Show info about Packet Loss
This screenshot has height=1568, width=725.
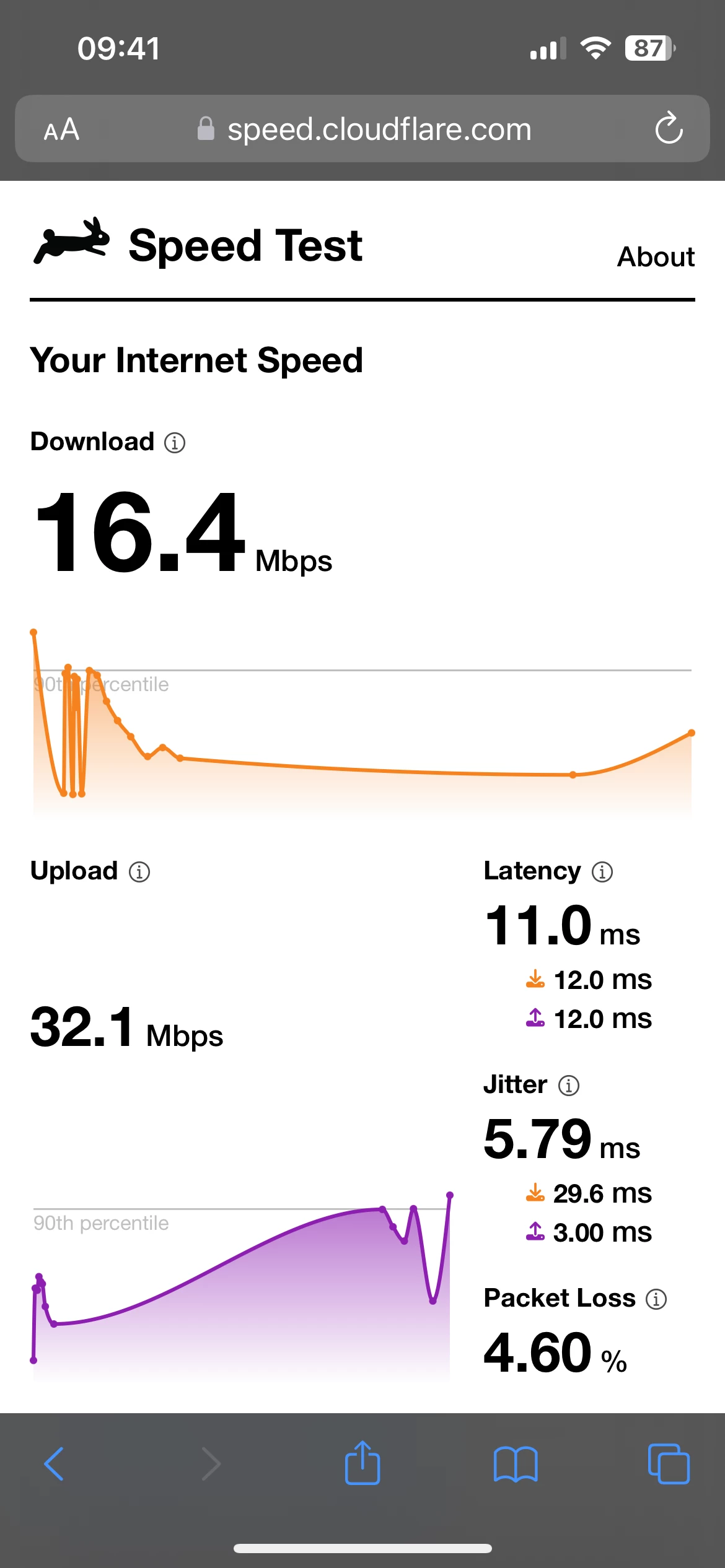656,1299
